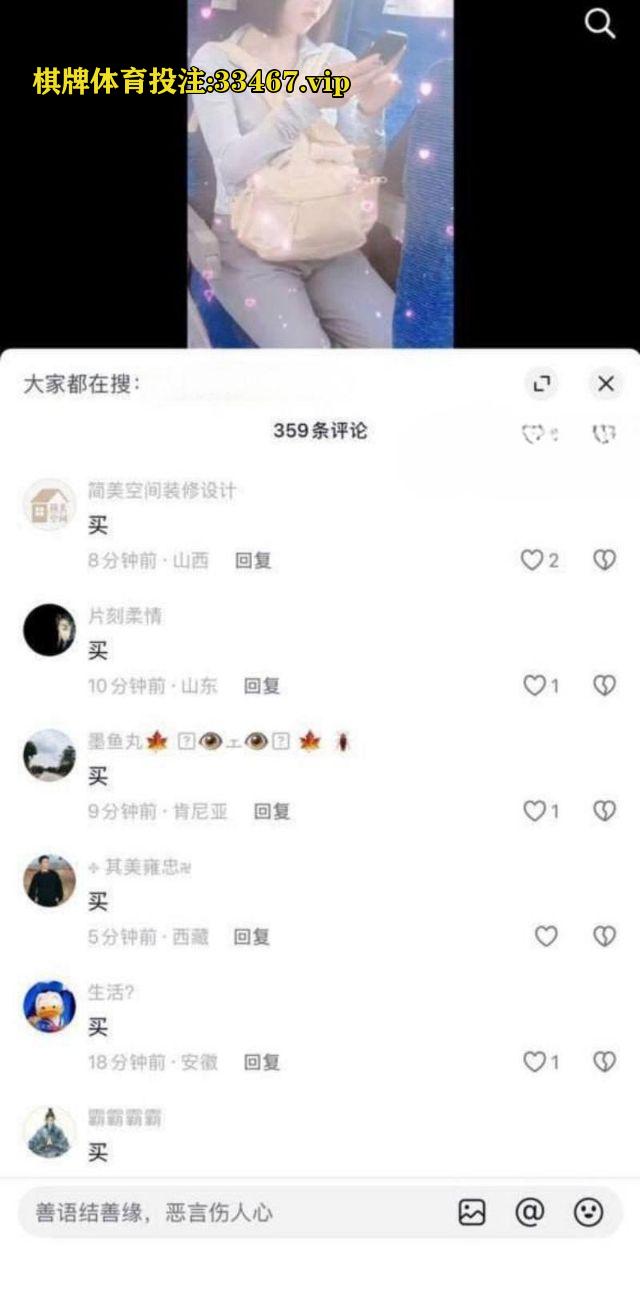Image resolution: width=640 pixels, height=1296 pixels.
Task: Like the comment from 墨鱼丸
Action: point(536,811)
